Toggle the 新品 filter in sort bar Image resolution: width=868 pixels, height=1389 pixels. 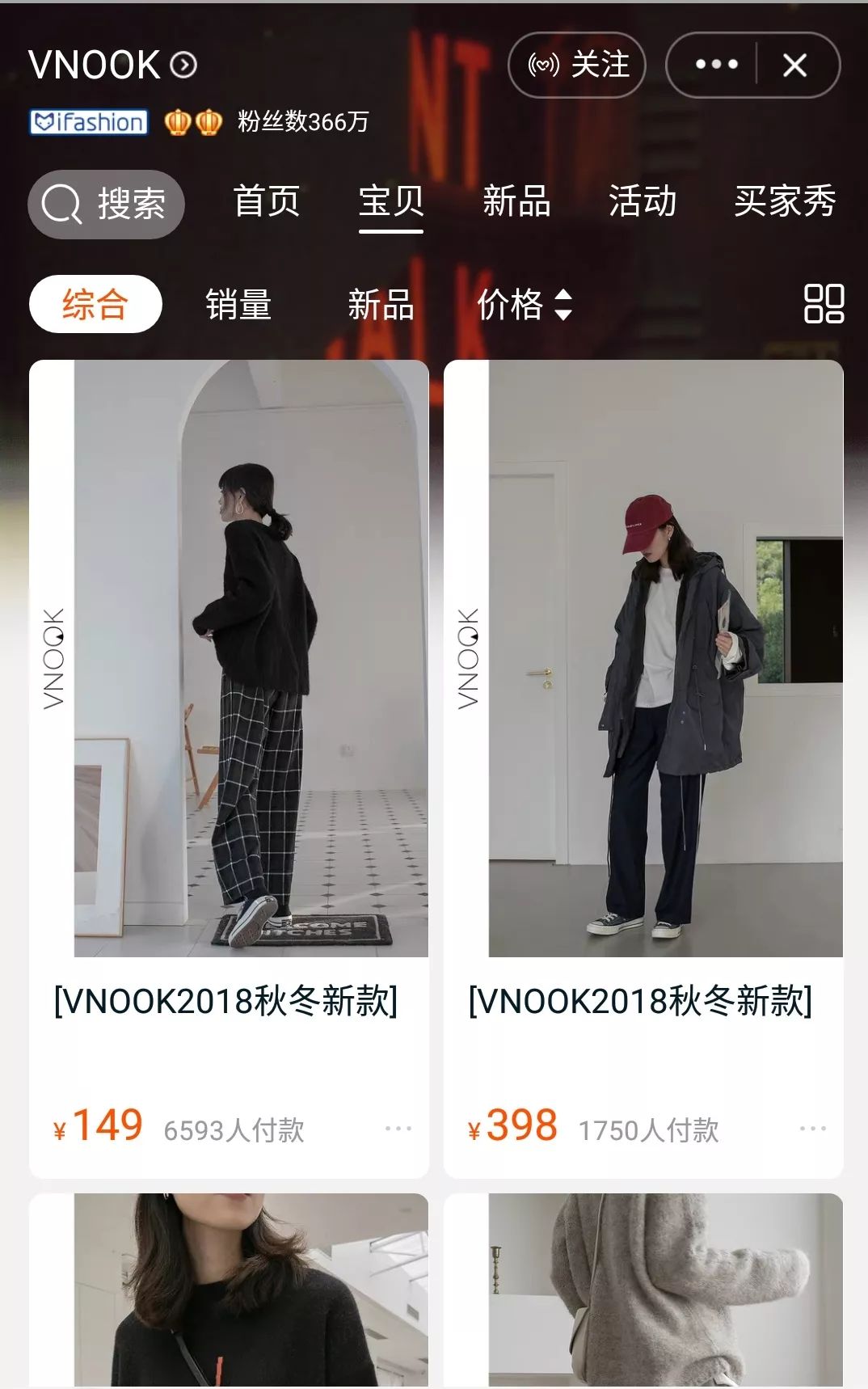(380, 305)
